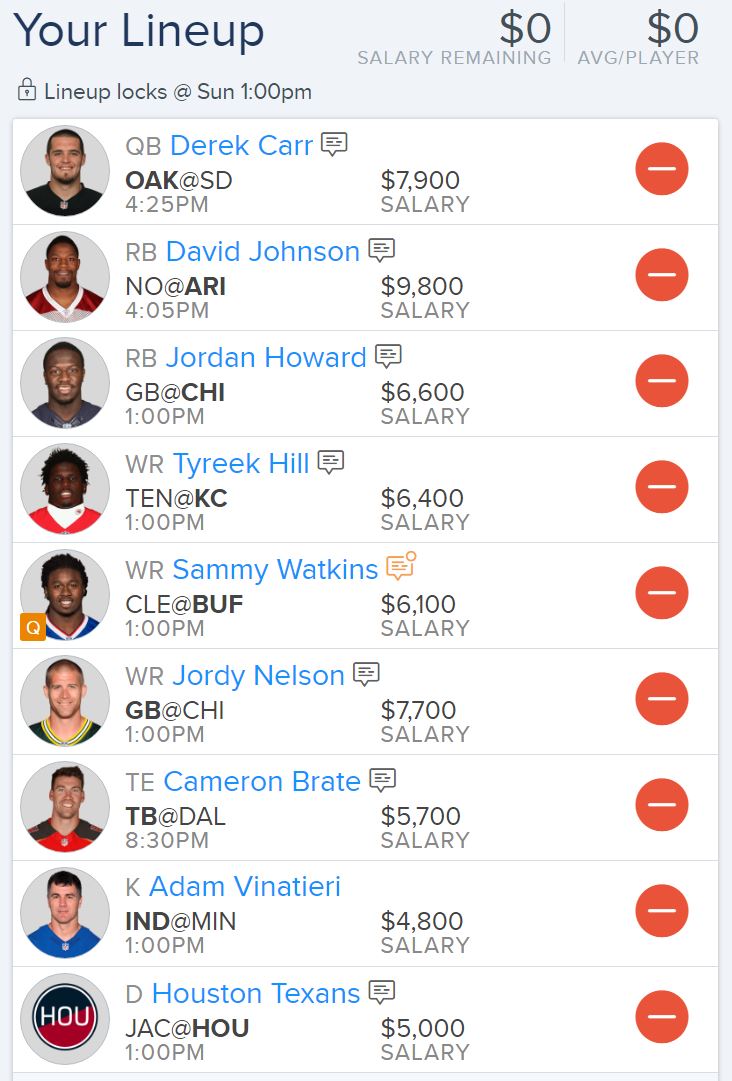The height and width of the screenshot is (1081, 732).
Task: View David Johnson's player details
Action: point(262,252)
